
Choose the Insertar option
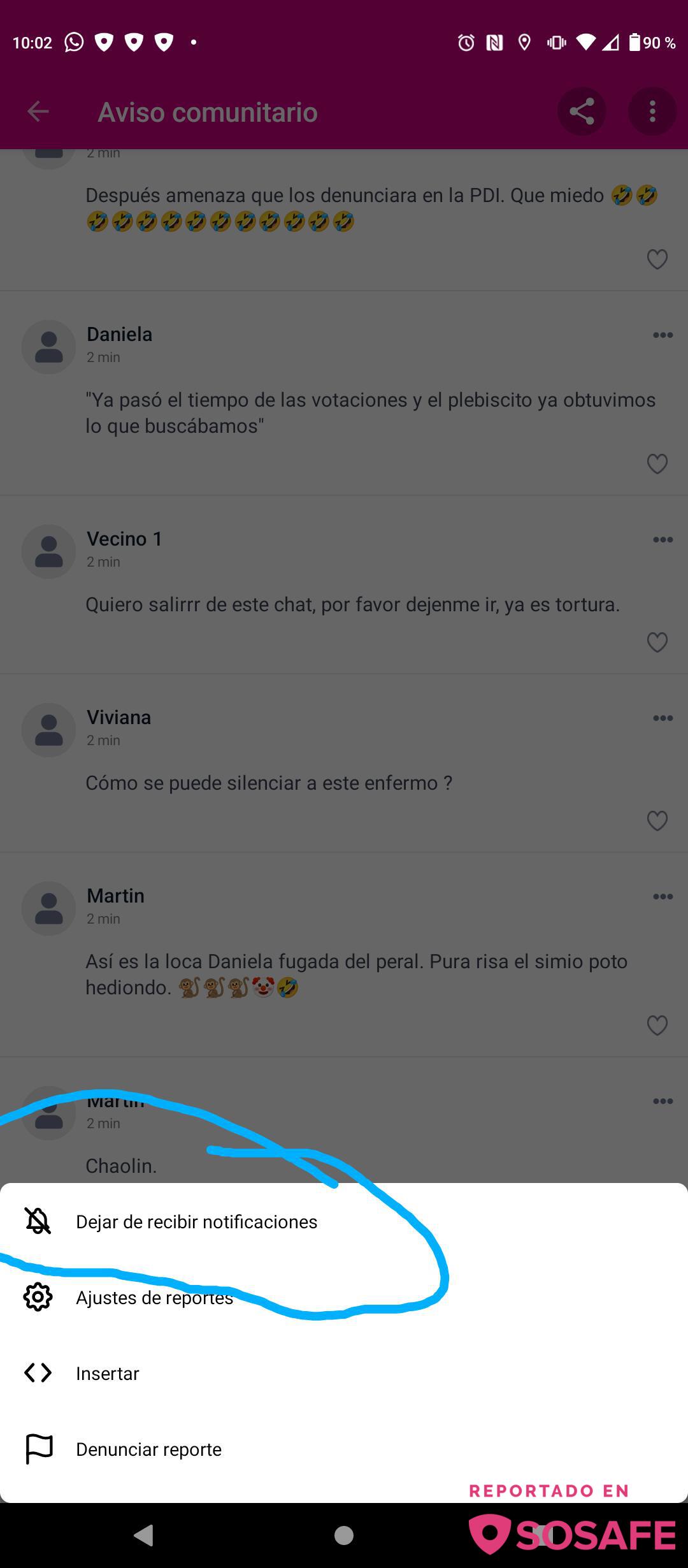107,1374
